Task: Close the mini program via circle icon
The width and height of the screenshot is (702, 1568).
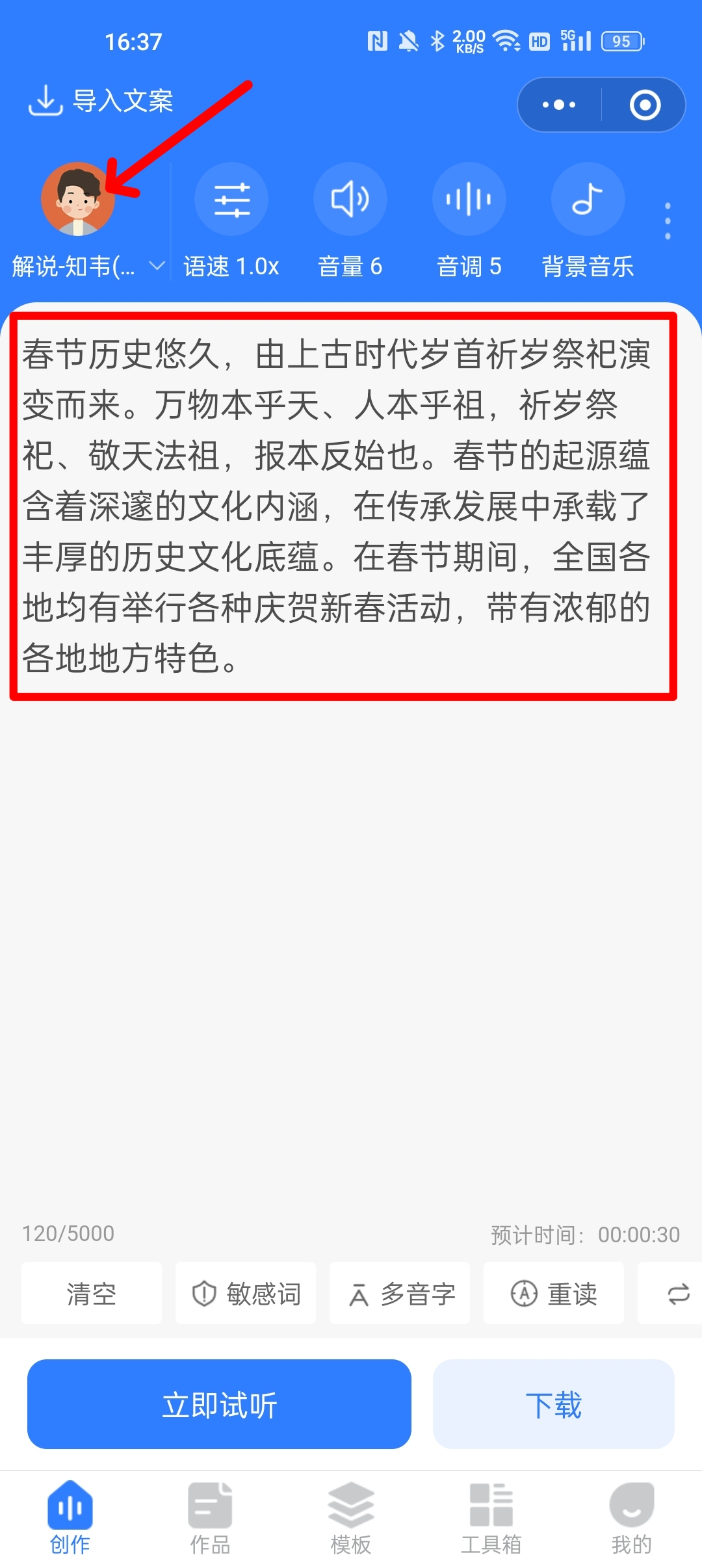Action: coord(645,105)
